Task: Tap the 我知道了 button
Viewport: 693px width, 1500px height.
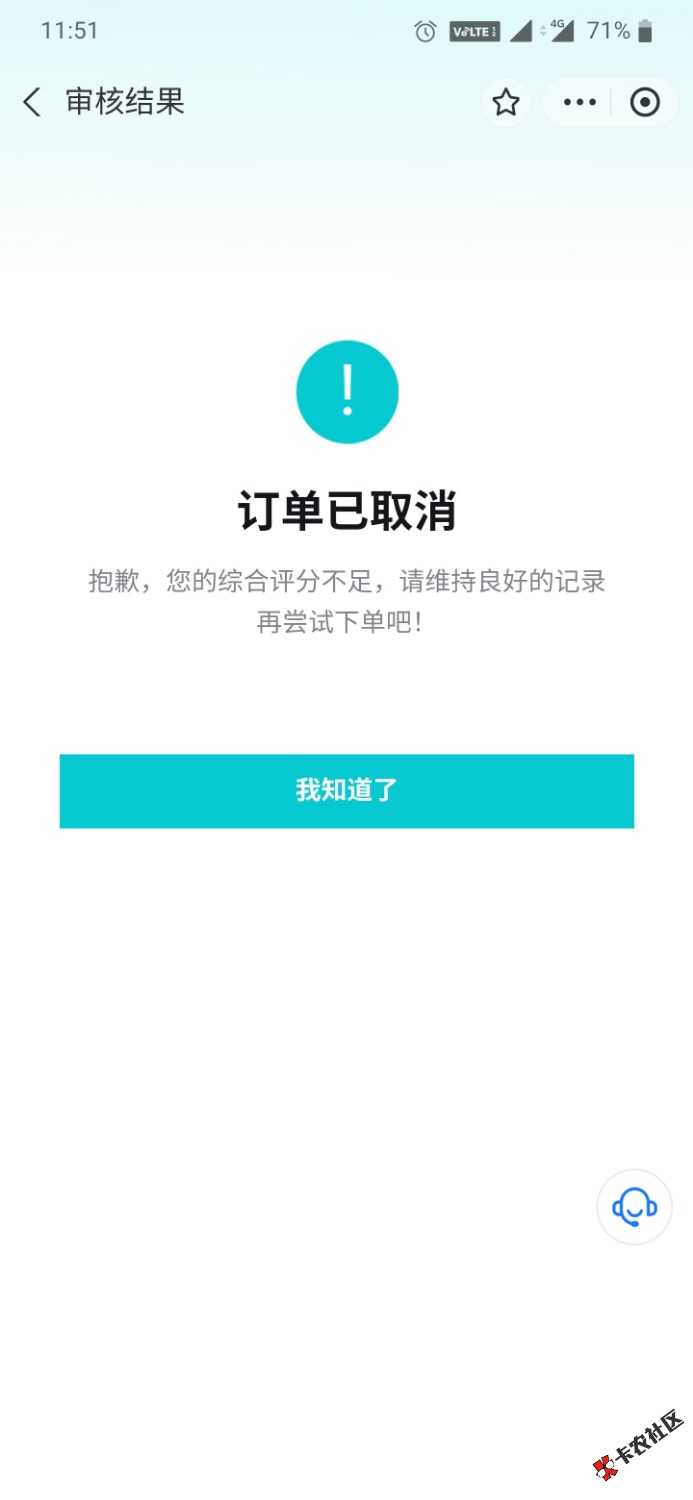Action: point(347,791)
